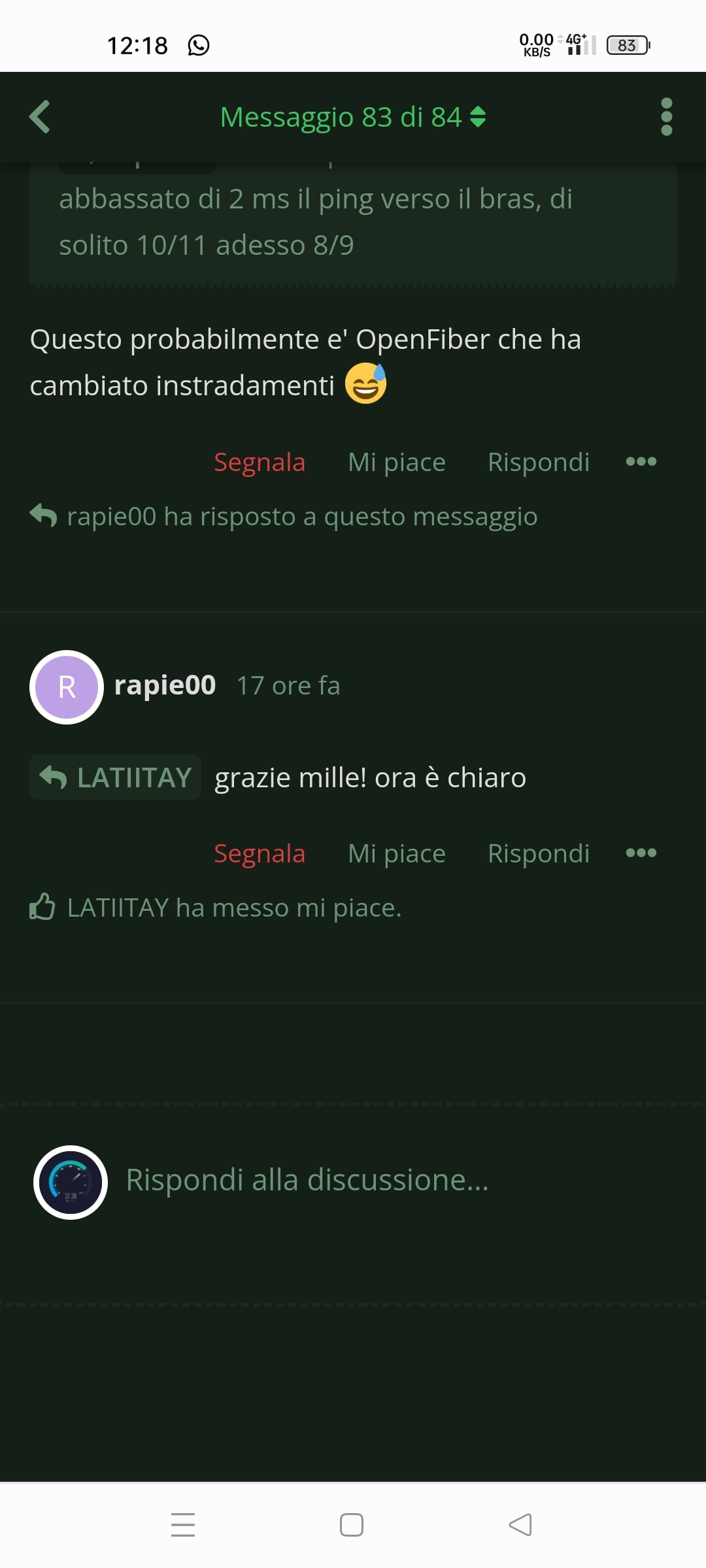
Task: View LATIITAY who liked the post
Action: pos(118,907)
